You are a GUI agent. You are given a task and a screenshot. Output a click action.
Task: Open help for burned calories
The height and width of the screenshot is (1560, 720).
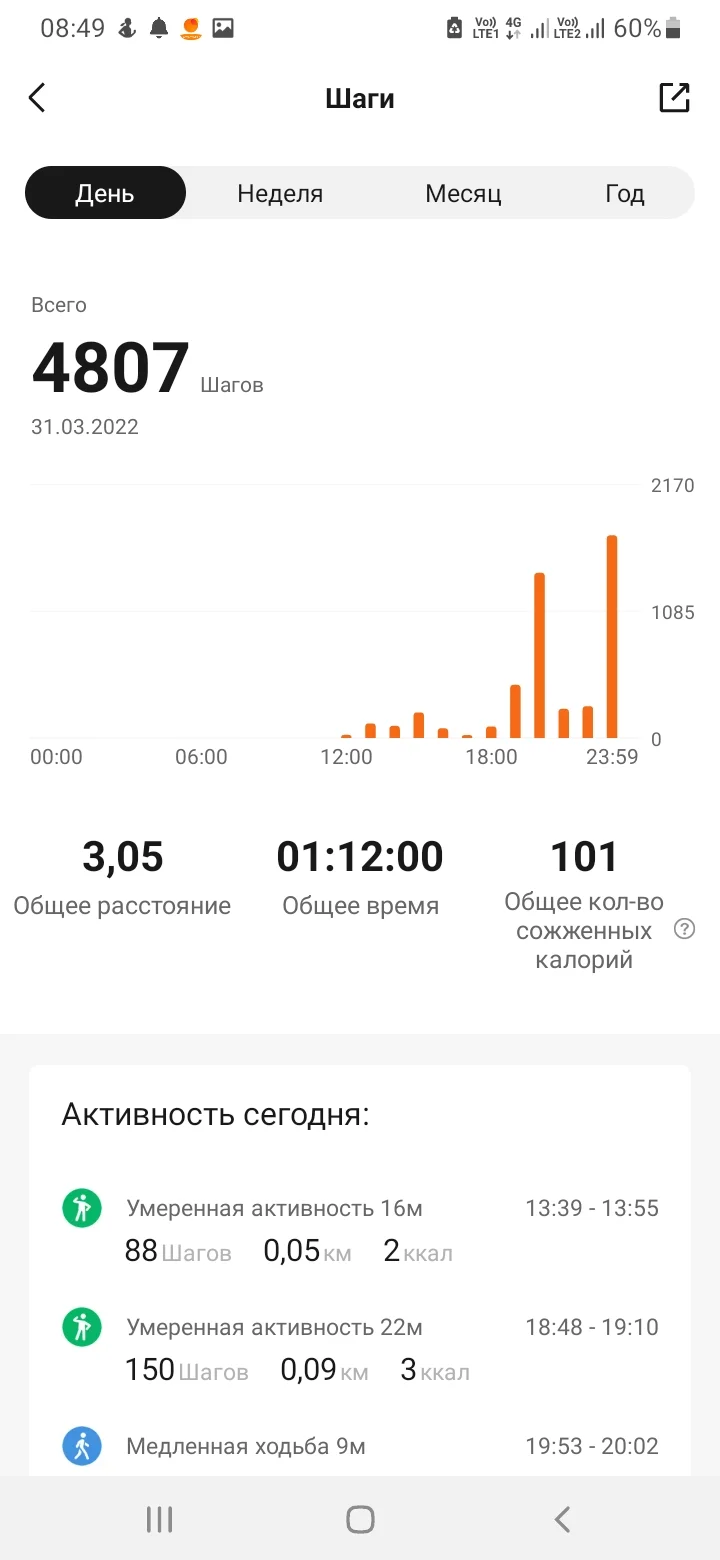coord(684,930)
